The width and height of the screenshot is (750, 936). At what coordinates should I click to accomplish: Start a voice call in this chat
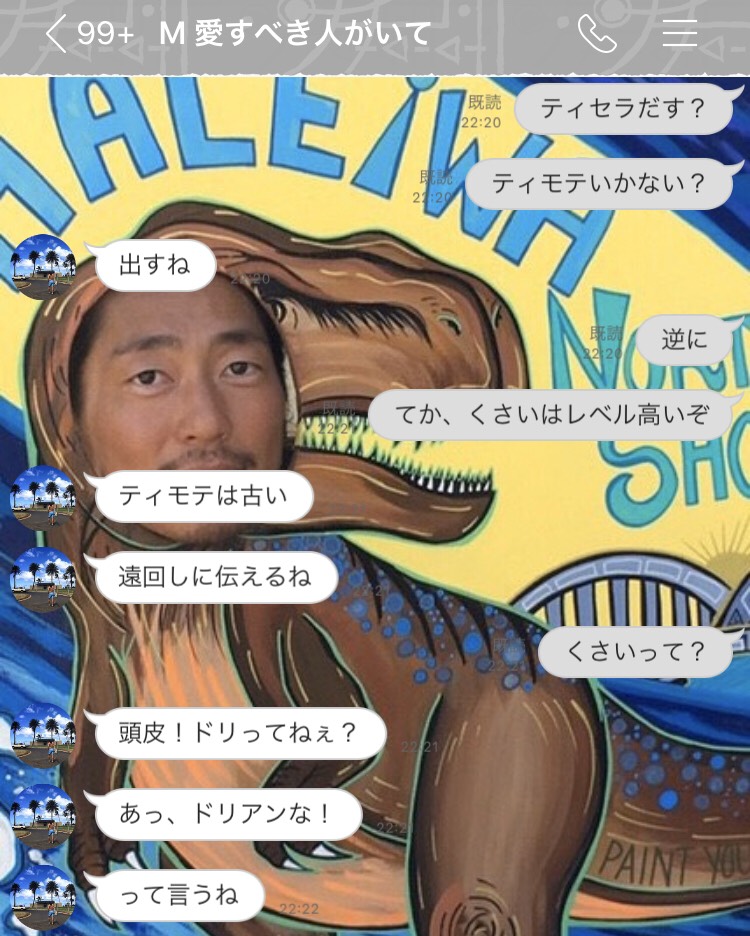(596, 34)
